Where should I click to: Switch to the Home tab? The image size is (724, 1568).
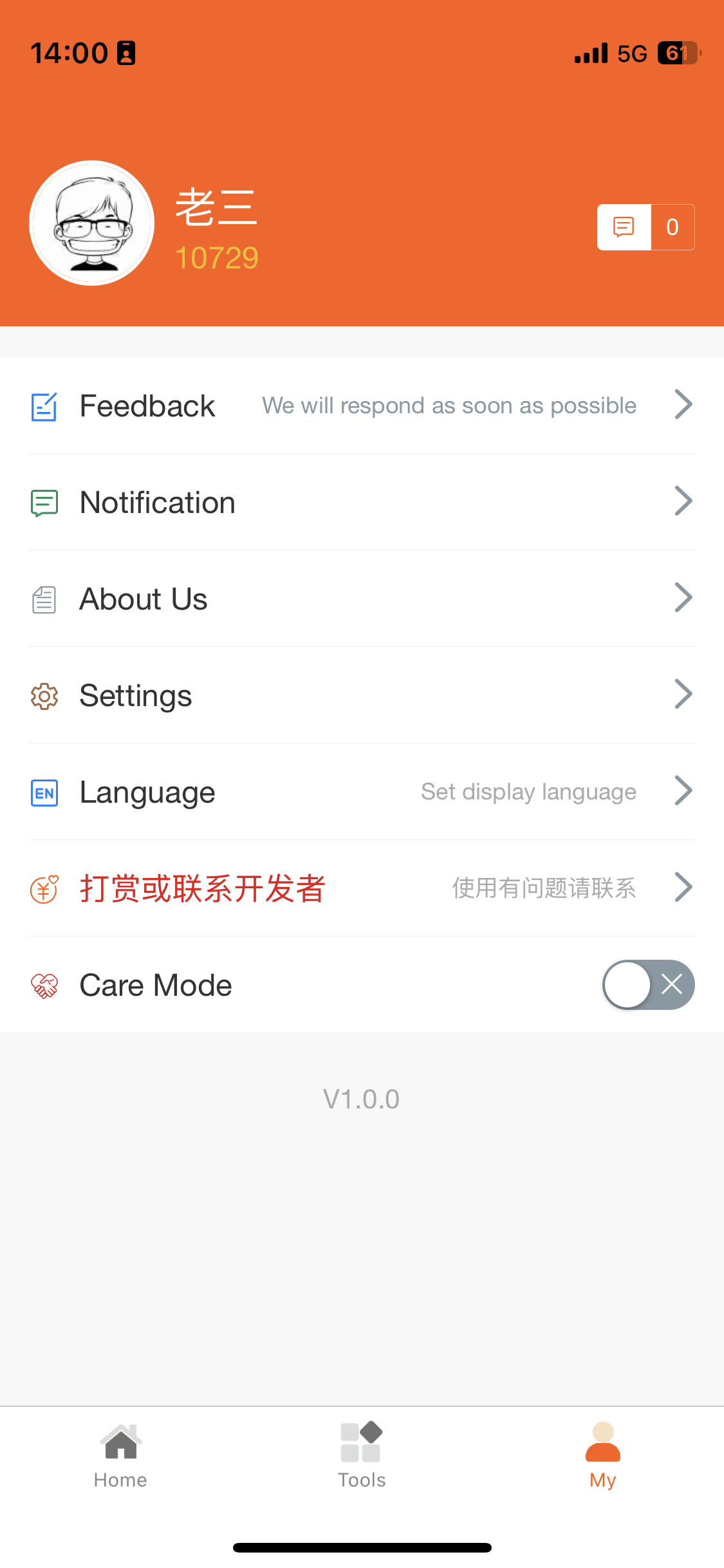point(120,1456)
